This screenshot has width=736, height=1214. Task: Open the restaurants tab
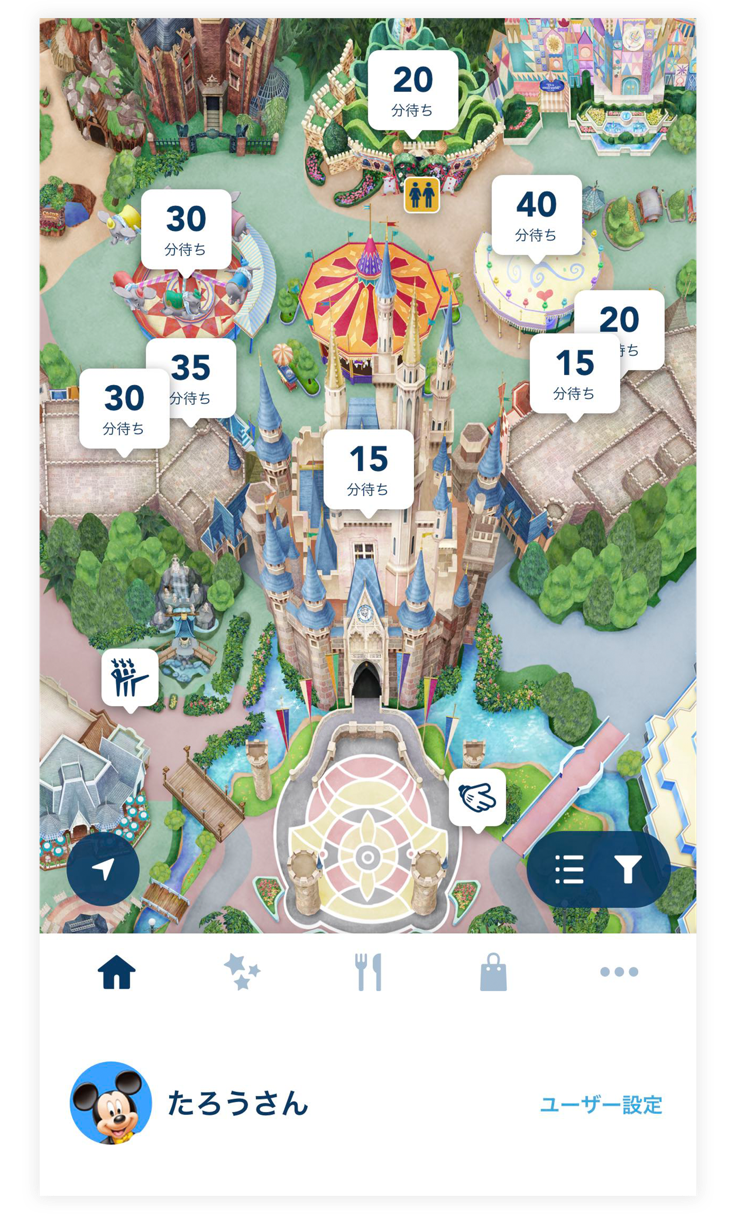click(x=368, y=971)
